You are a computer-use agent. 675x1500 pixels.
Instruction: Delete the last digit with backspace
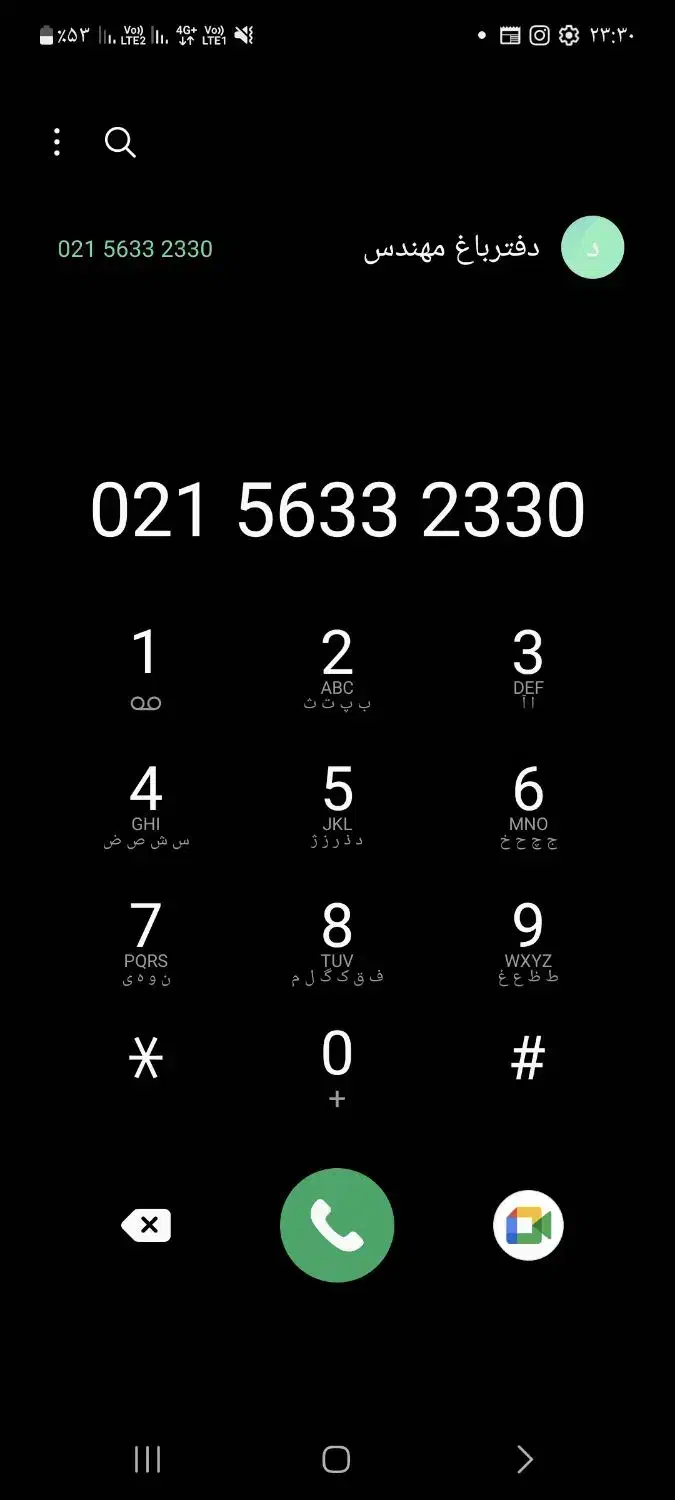[x=147, y=1225]
